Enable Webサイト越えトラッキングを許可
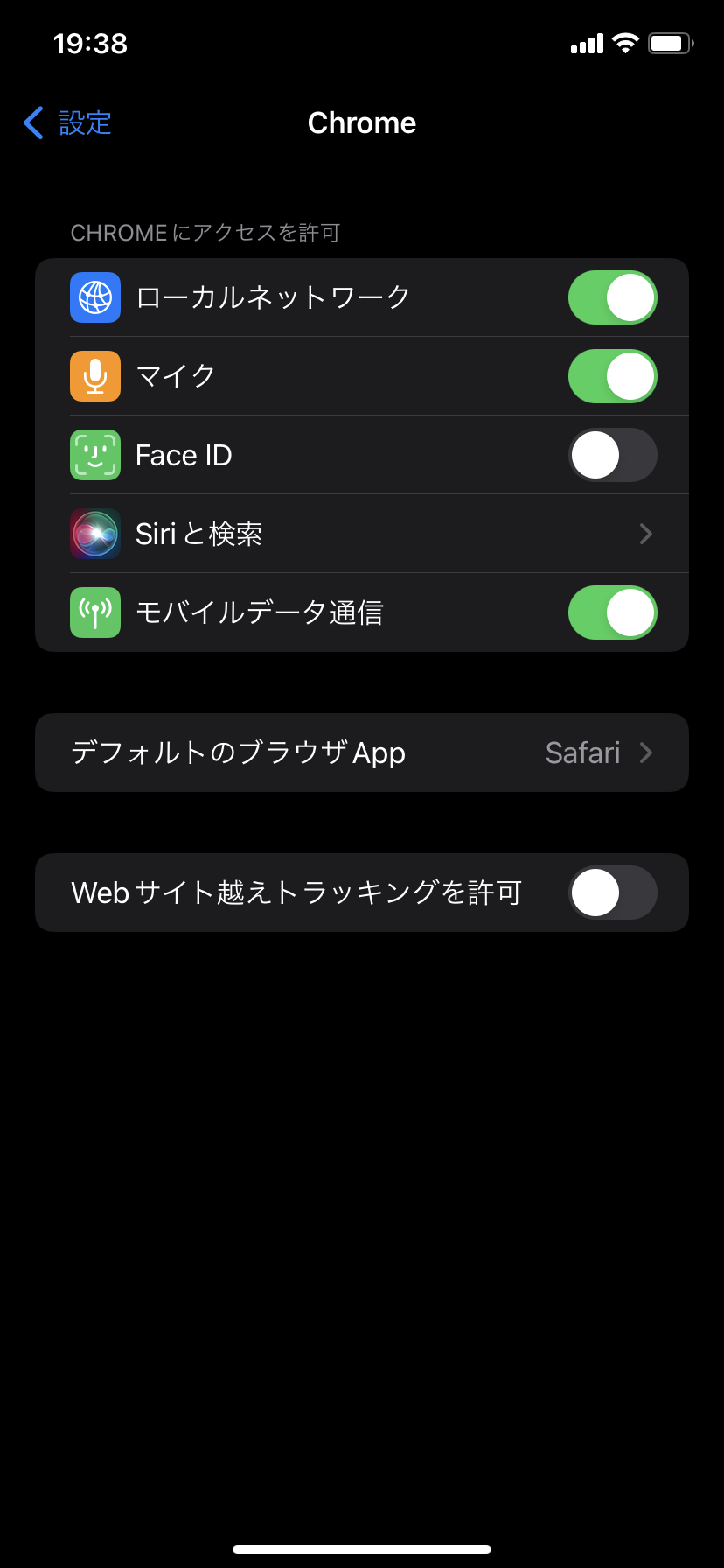 click(612, 892)
